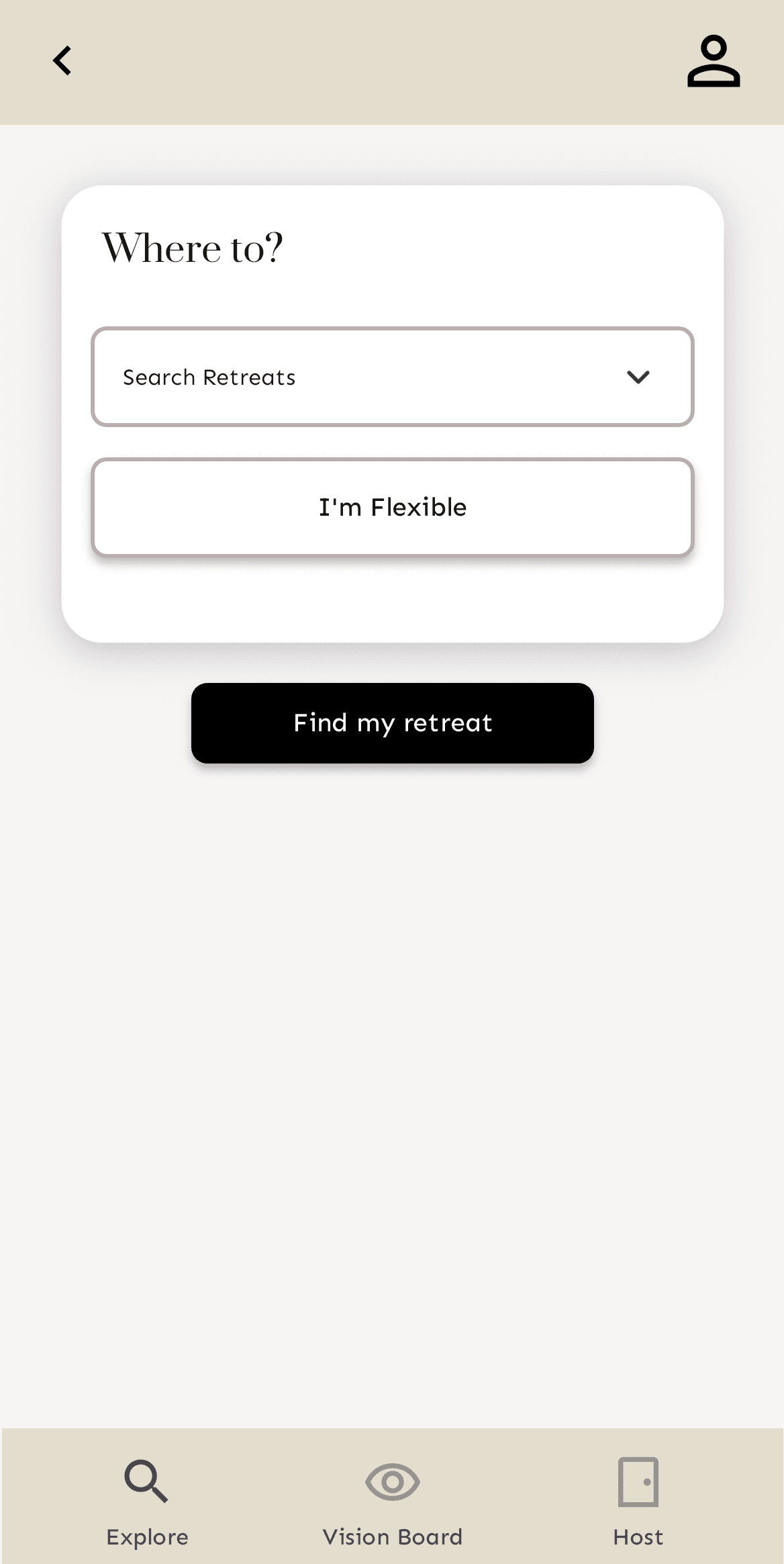Select the I'm Flexible option

(392, 508)
